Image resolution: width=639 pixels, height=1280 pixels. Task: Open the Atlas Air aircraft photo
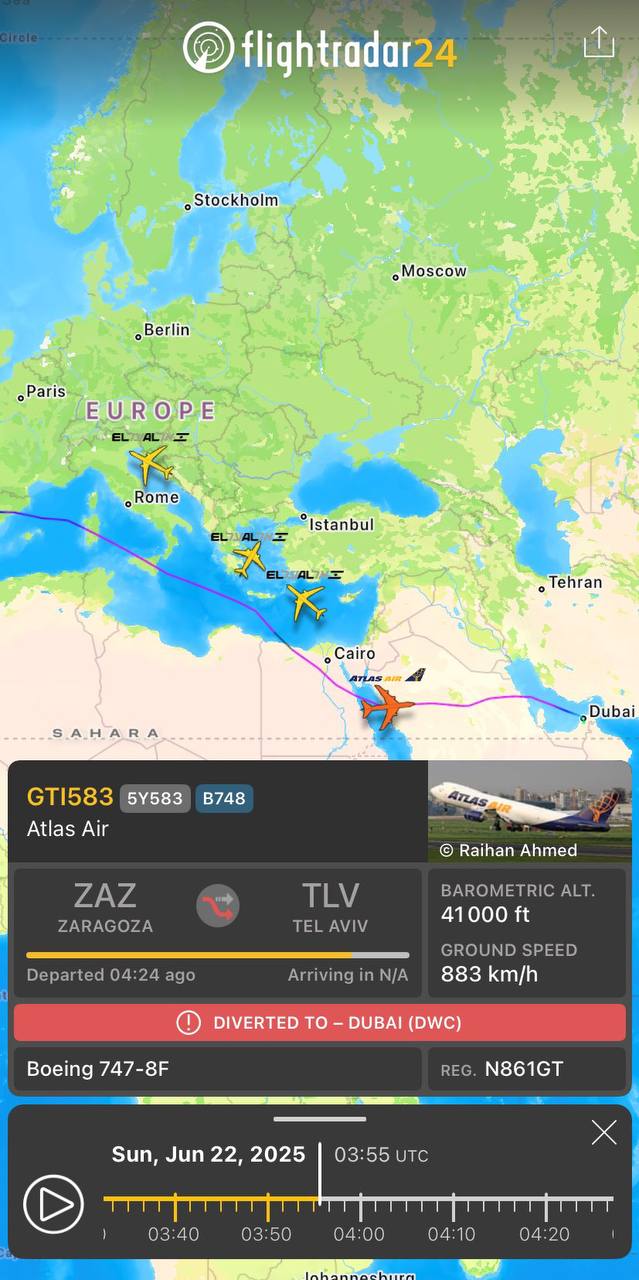tap(530, 811)
